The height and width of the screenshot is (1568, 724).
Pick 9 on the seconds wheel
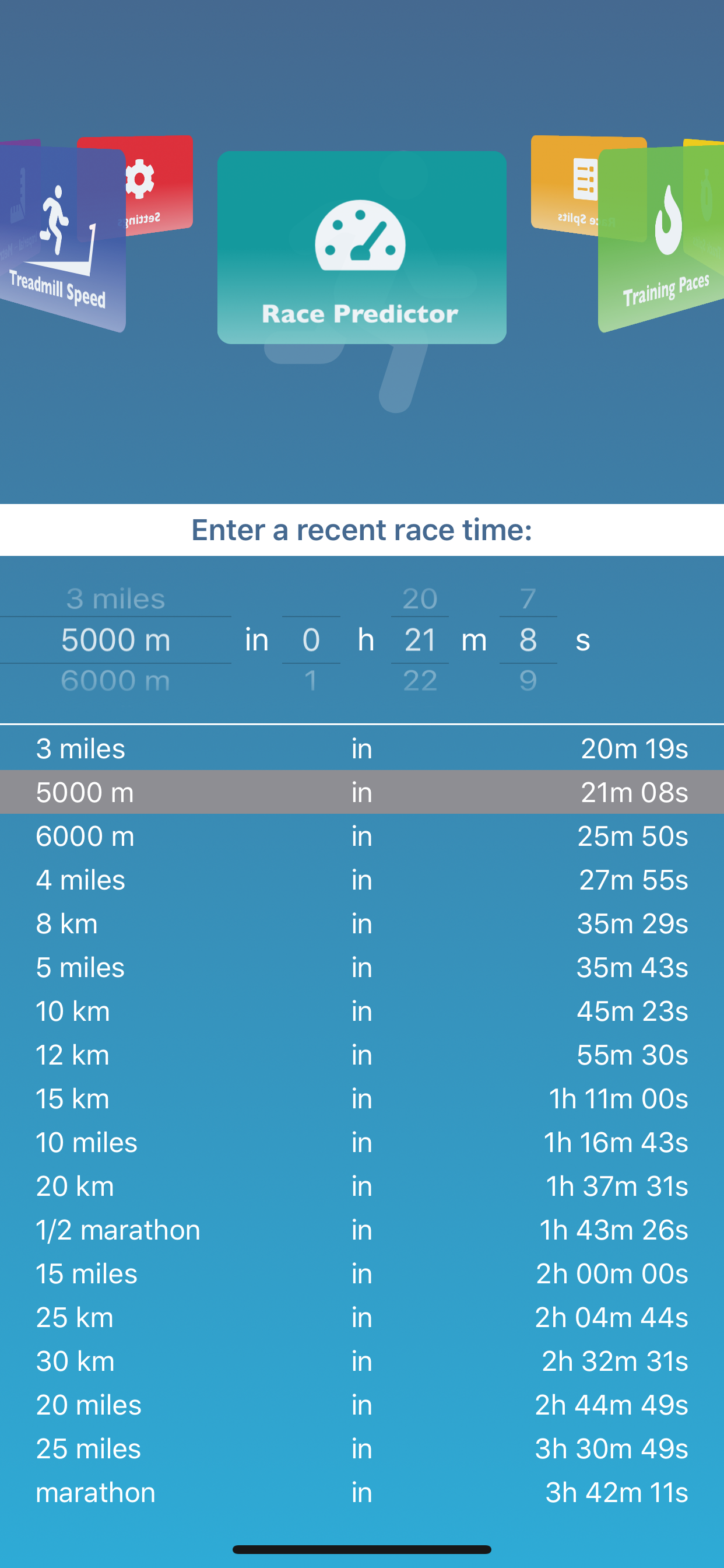pyautogui.click(x=527, y=681)
